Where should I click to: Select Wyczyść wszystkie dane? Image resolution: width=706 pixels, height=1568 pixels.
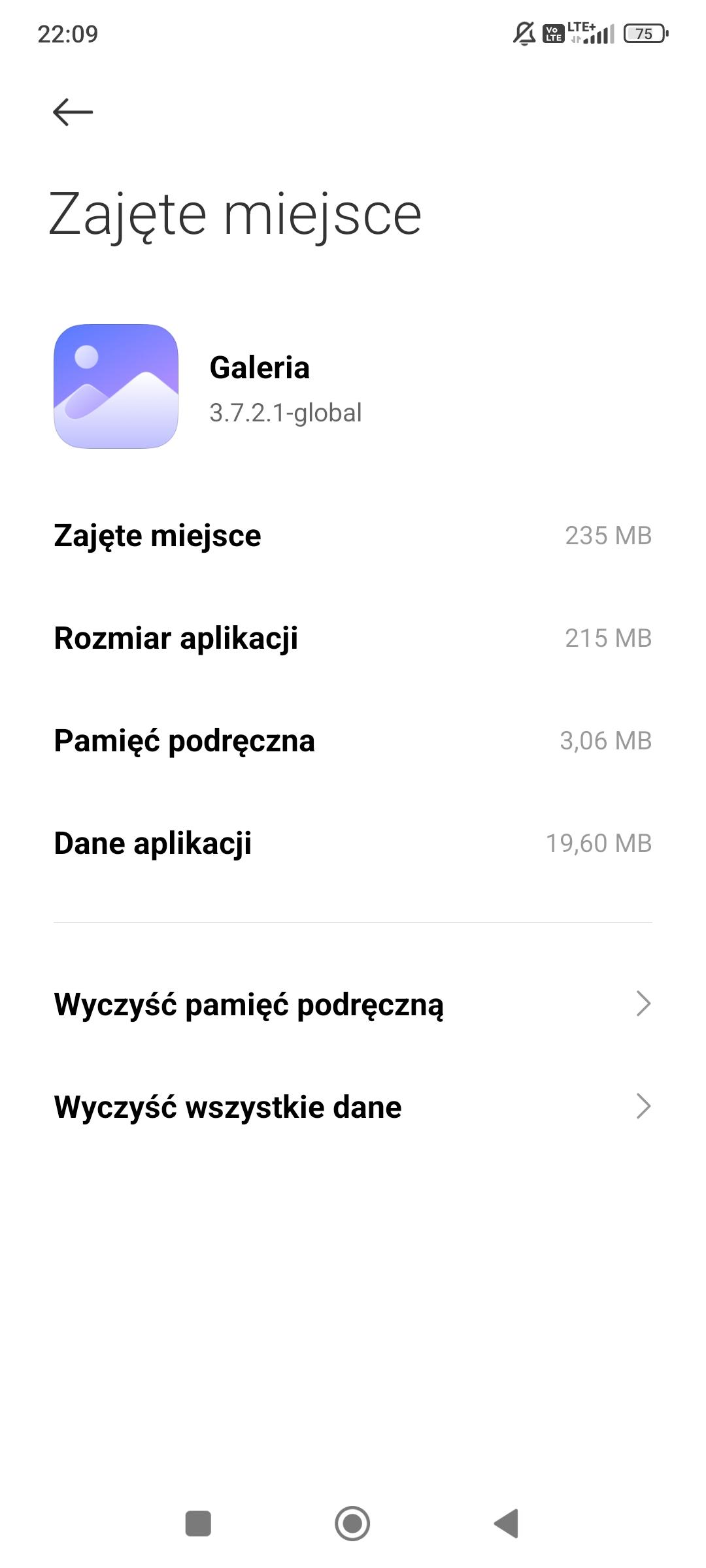tap(353, 1107)
